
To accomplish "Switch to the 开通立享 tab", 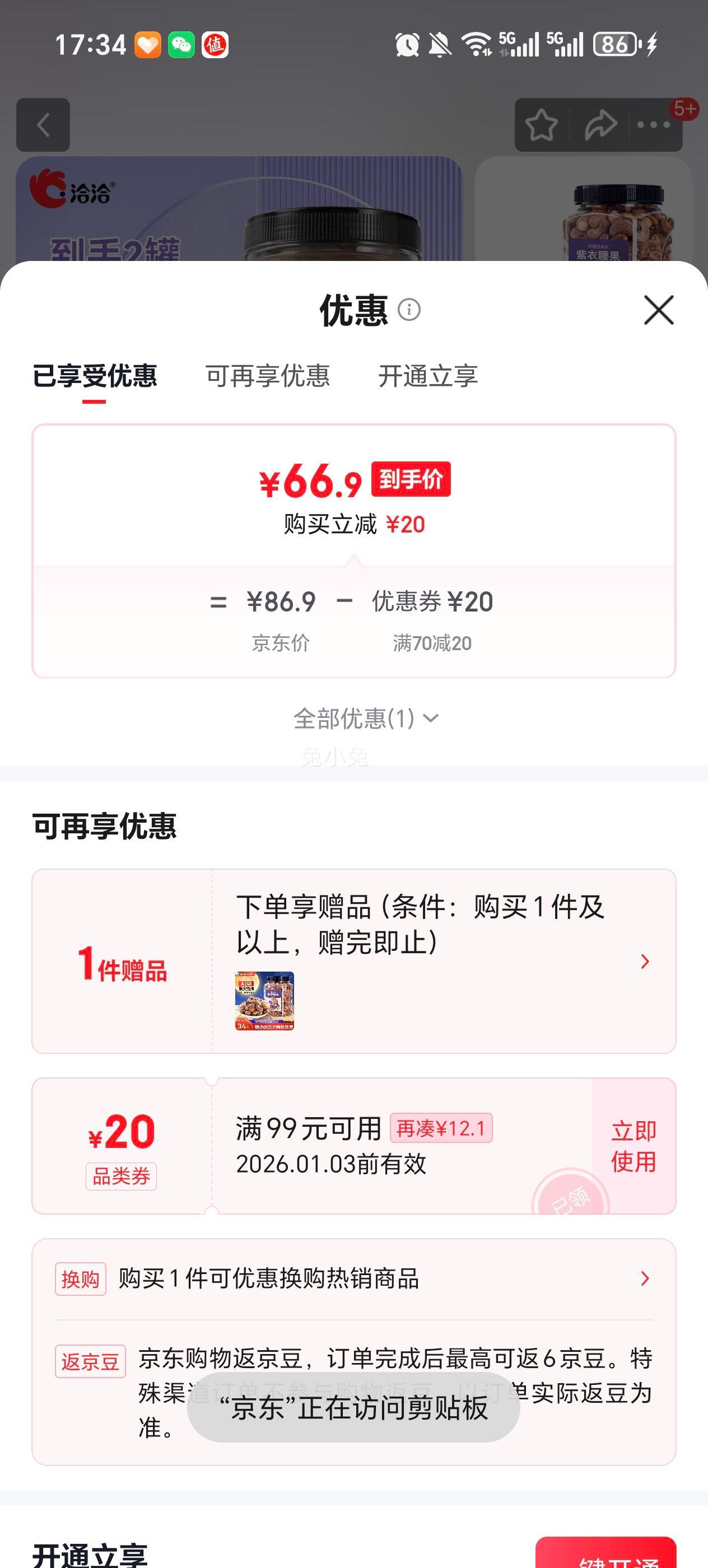I will (428, 377).
